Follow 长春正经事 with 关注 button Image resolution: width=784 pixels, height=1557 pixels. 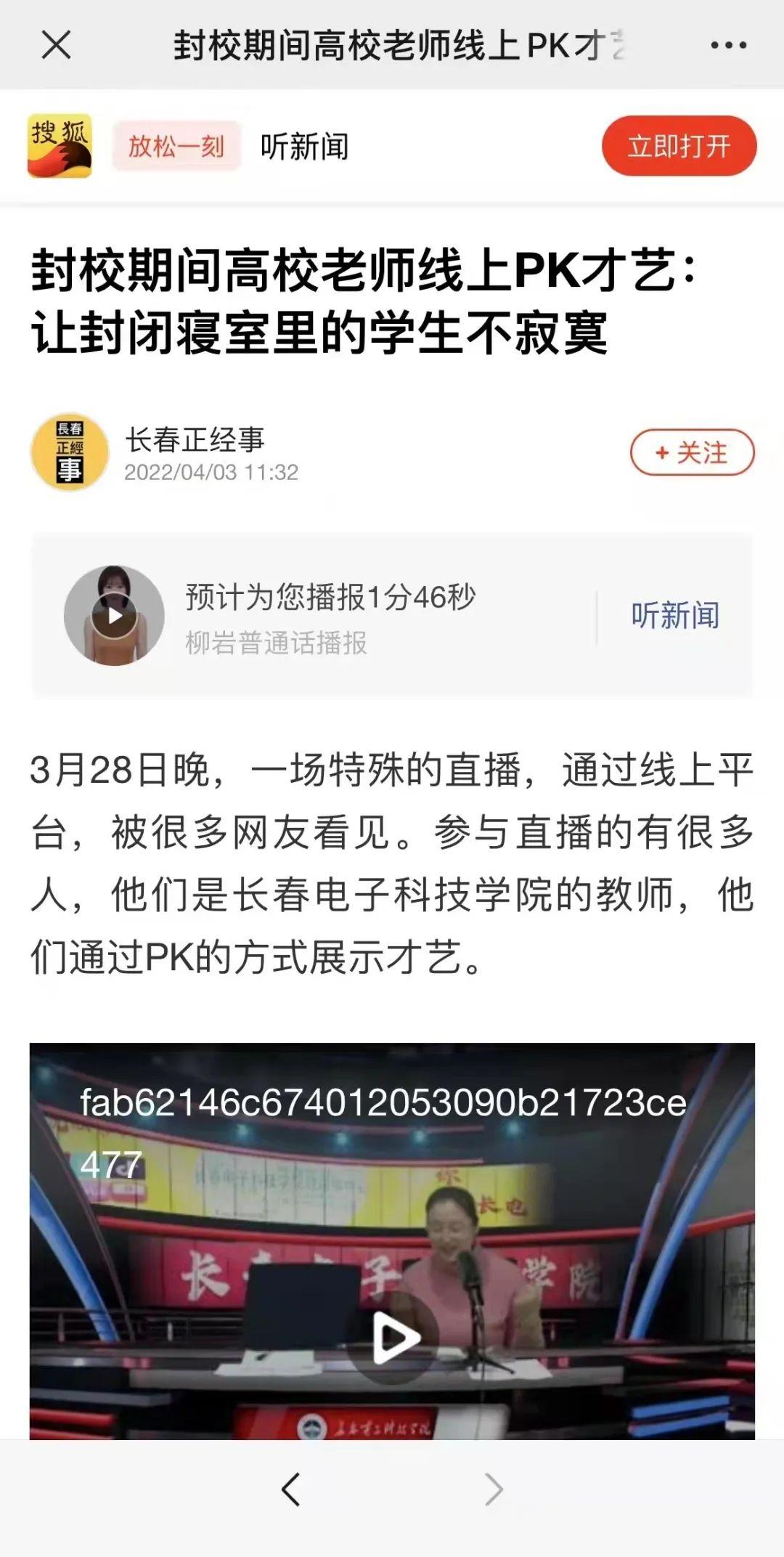(692, 452)
